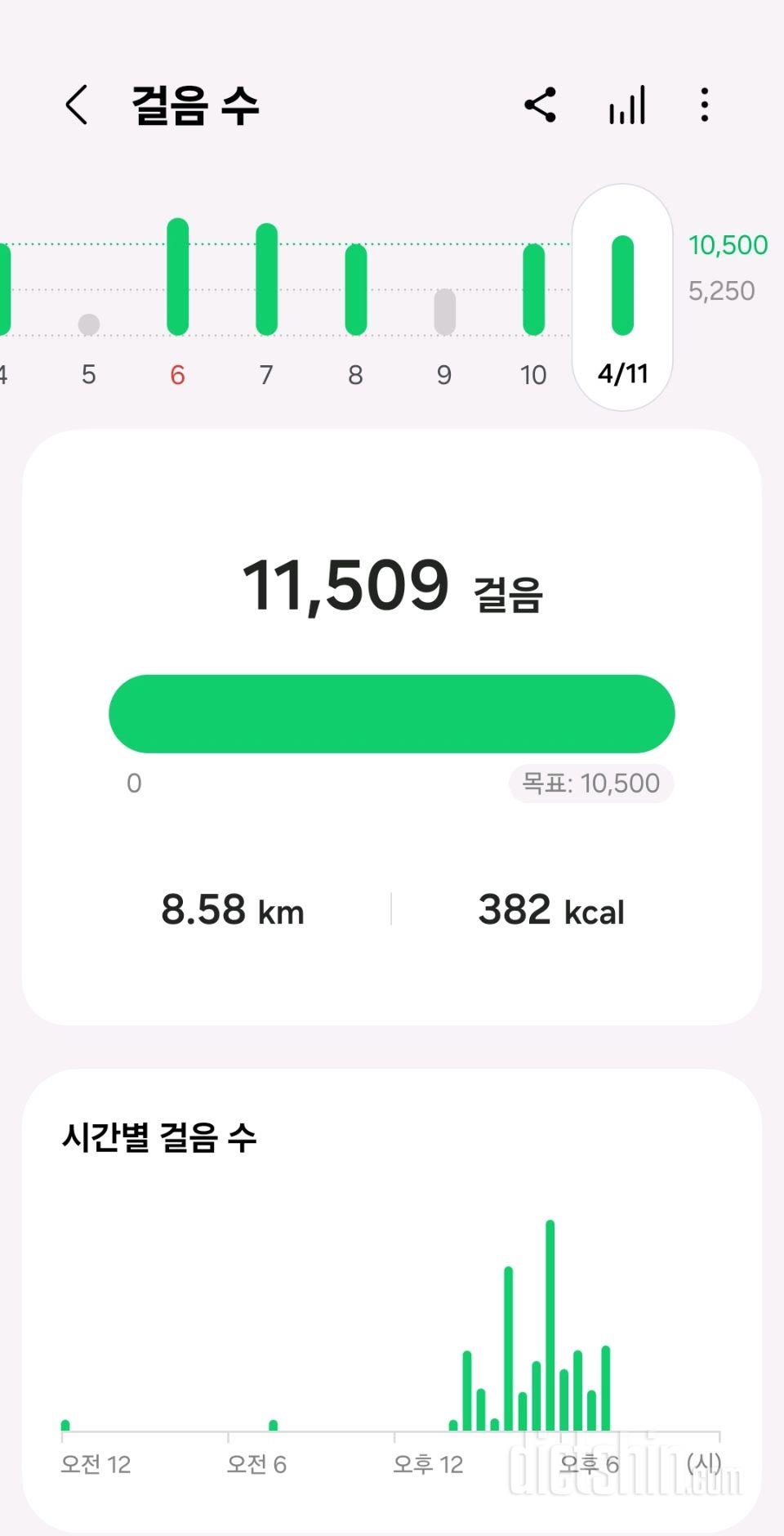Share the step count
Screen dimensions: 784x1536
coord(540,105)
